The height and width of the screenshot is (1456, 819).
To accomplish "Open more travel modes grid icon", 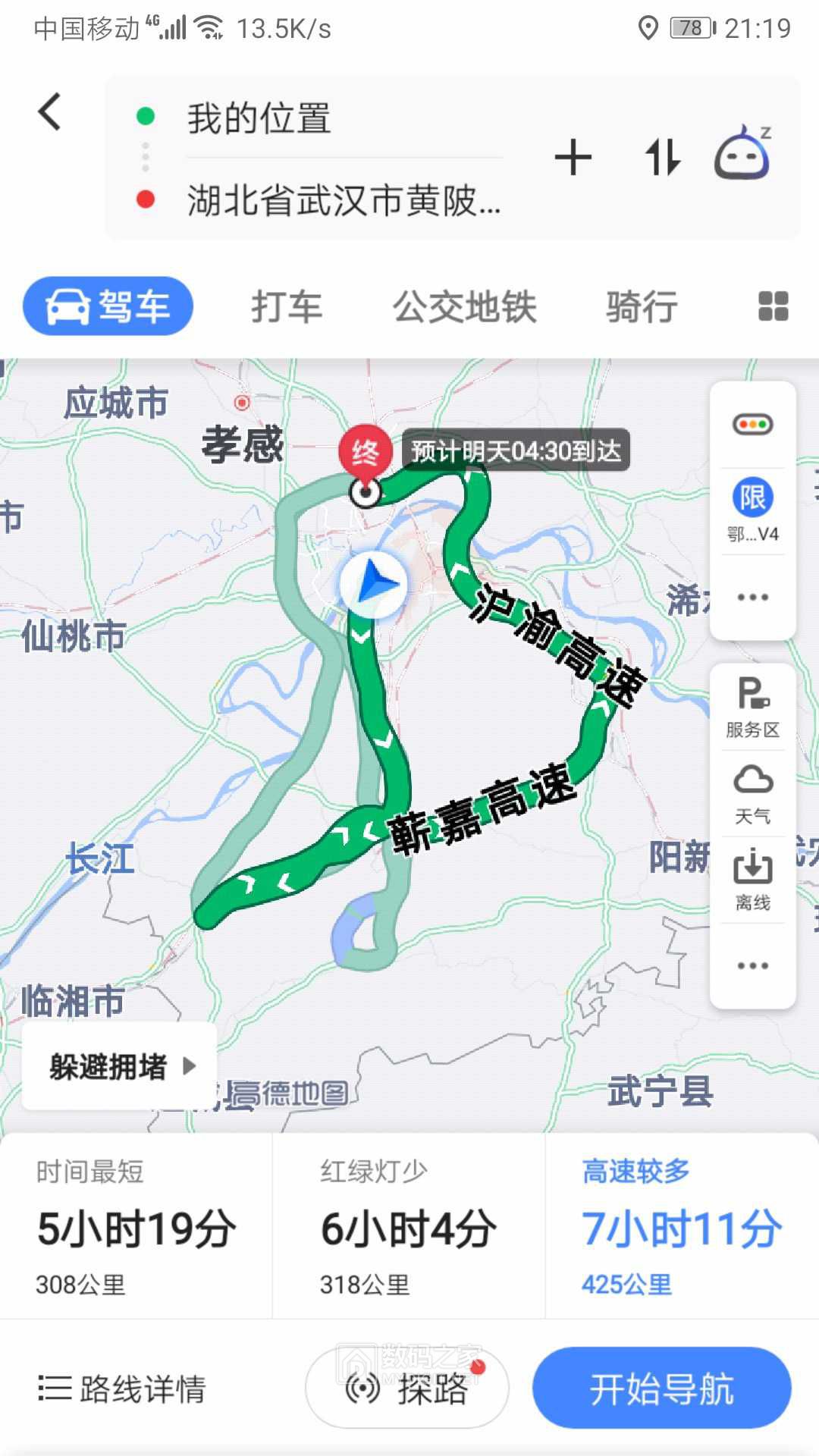I will coord(773,306).
